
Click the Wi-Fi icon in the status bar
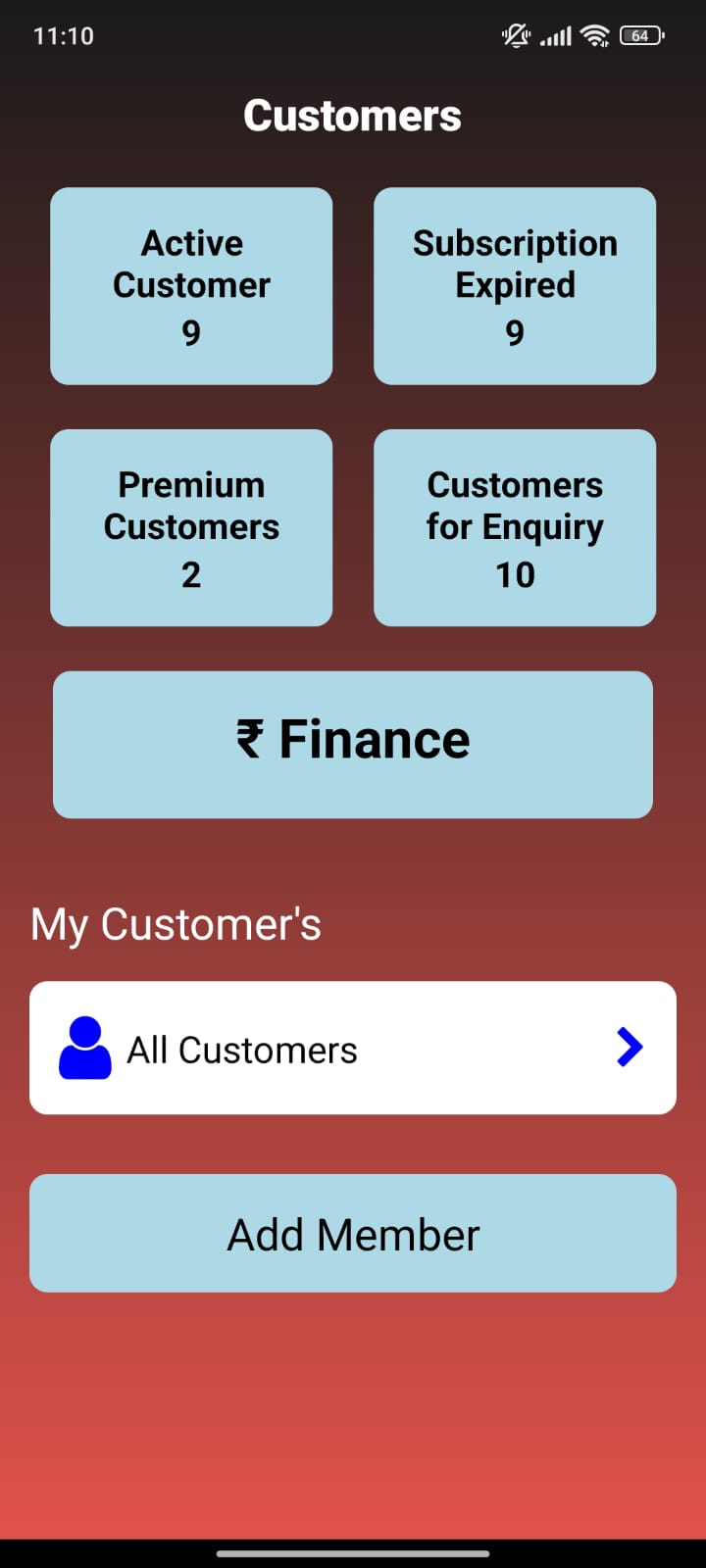[595, 35]
